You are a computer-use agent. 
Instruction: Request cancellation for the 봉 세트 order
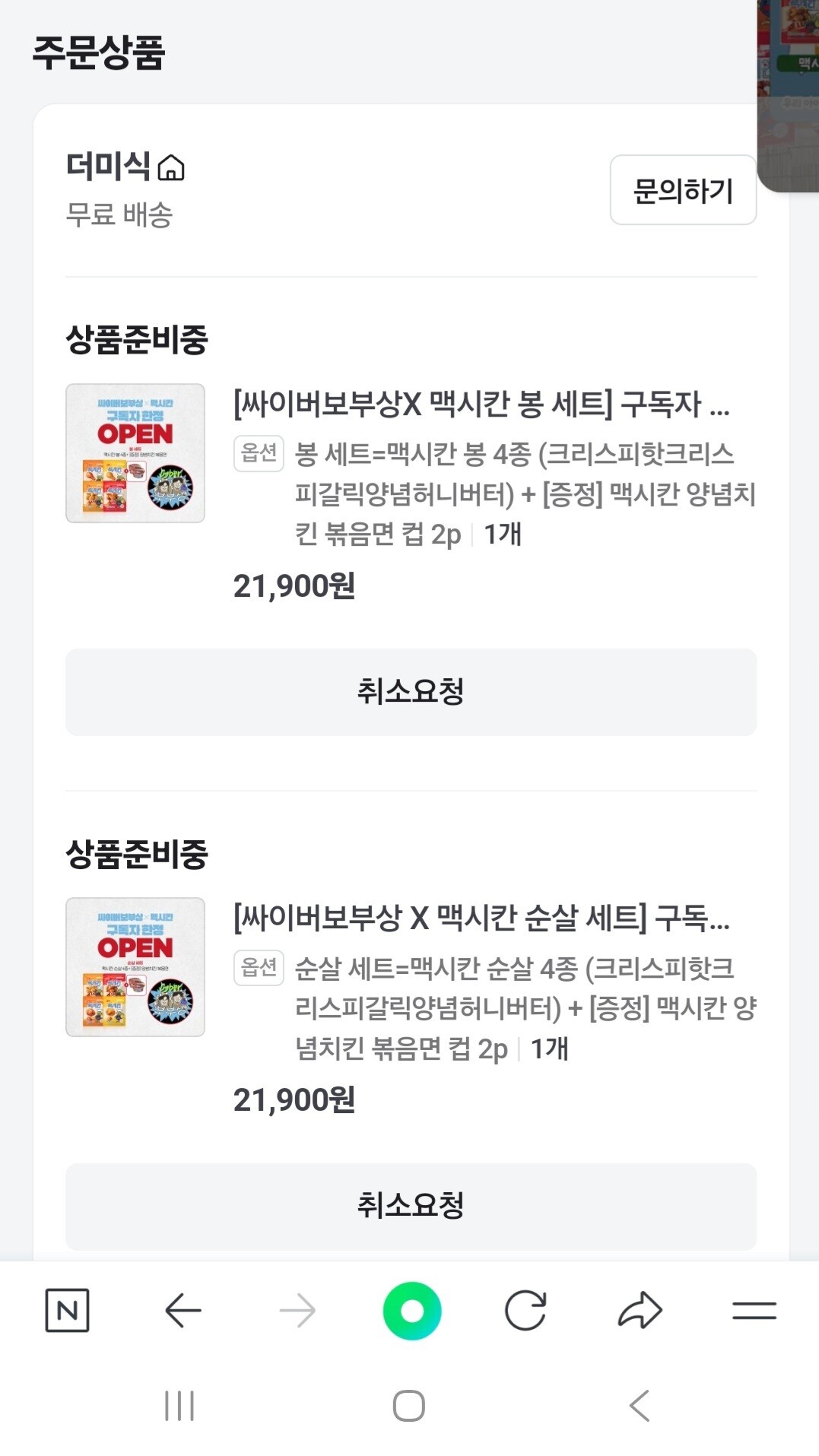tap(411, 692)
